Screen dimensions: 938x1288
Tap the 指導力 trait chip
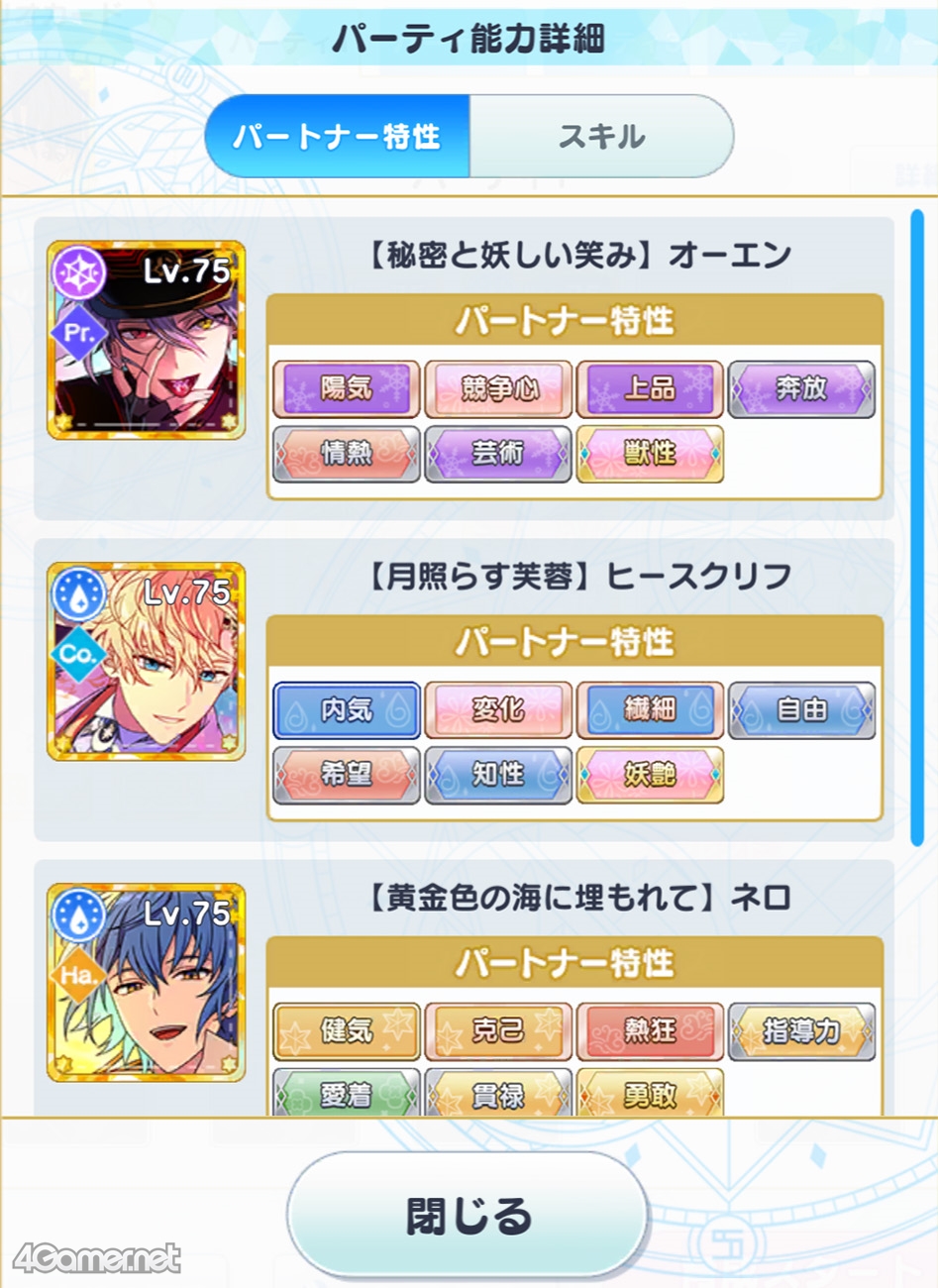[x=801, y=1030]
